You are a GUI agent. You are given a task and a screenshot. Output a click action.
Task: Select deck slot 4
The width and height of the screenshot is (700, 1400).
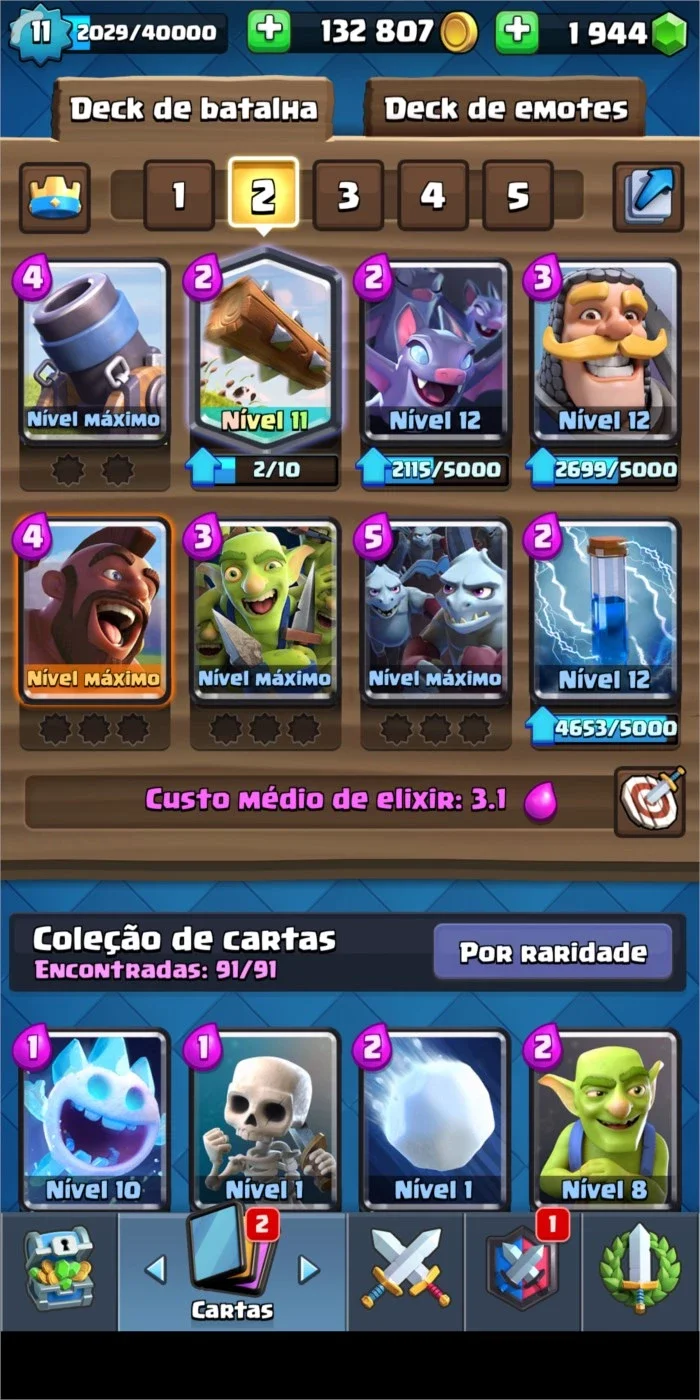(432, 196)
